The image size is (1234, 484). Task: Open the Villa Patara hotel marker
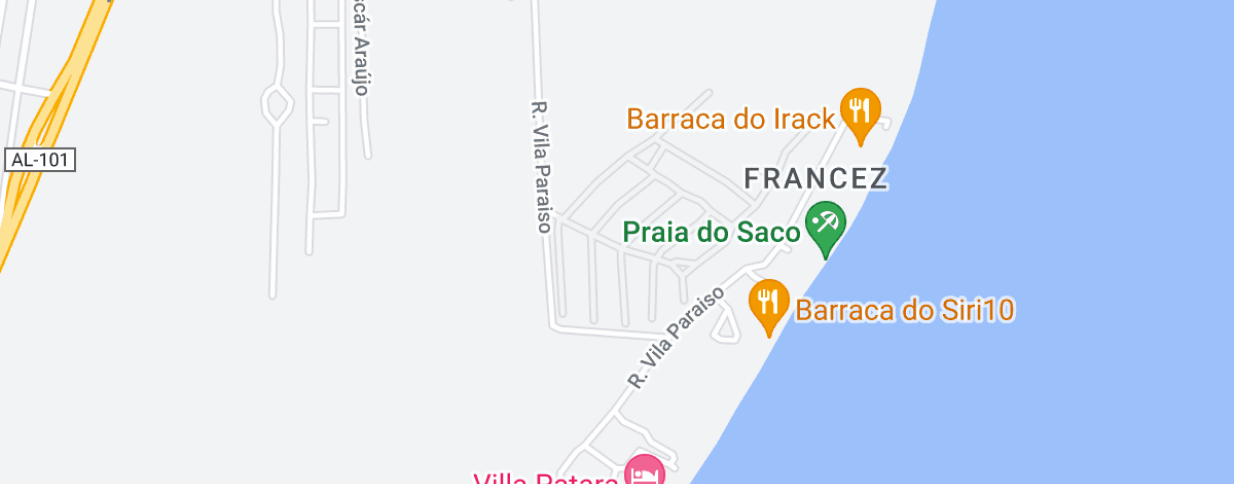pos(644,472)
